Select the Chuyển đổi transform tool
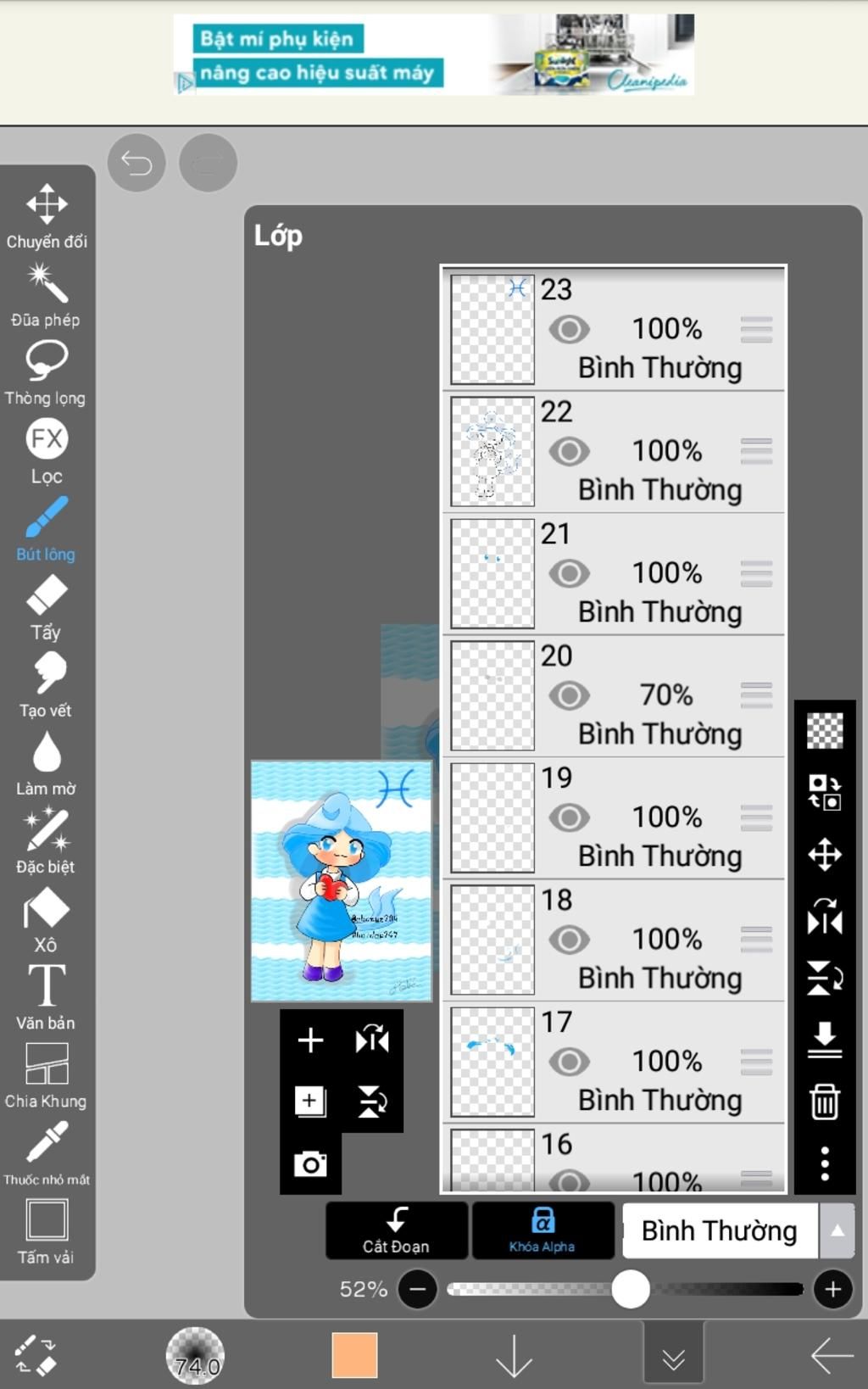Image resolution: width=868 pixels, height=1389 pixels. click(47, 215)
